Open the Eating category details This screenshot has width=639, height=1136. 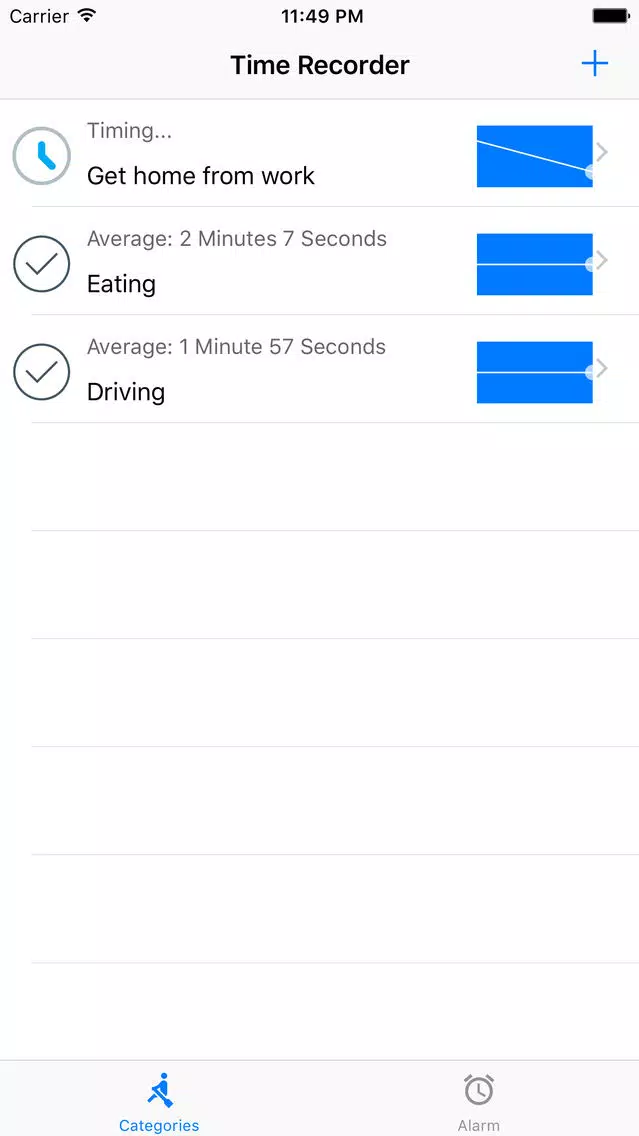(x=320, y=261)
